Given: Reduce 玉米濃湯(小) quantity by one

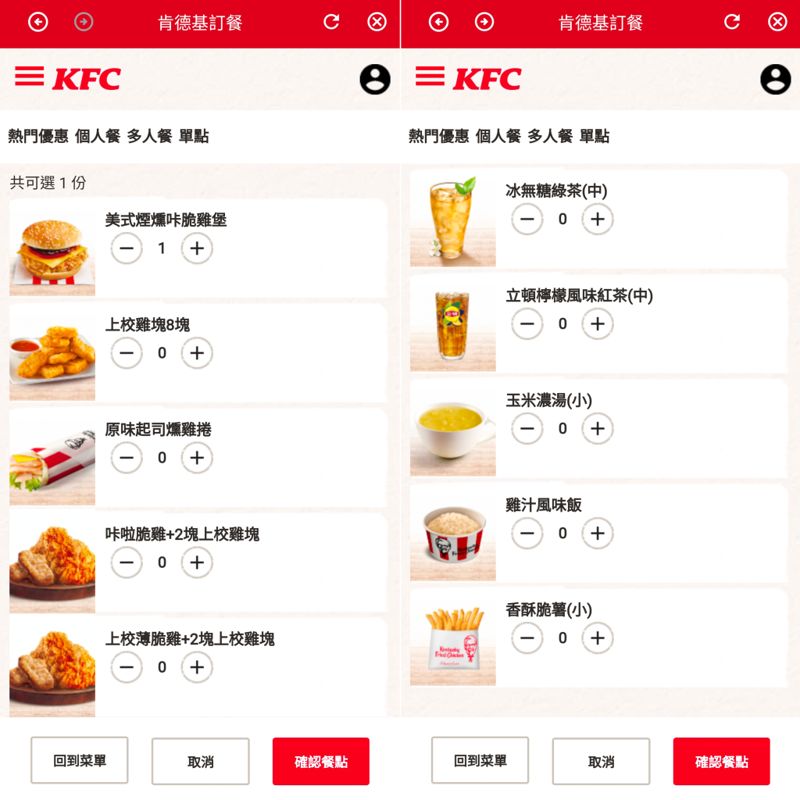Looking at the screenshot, I should (x=527, y=429).
